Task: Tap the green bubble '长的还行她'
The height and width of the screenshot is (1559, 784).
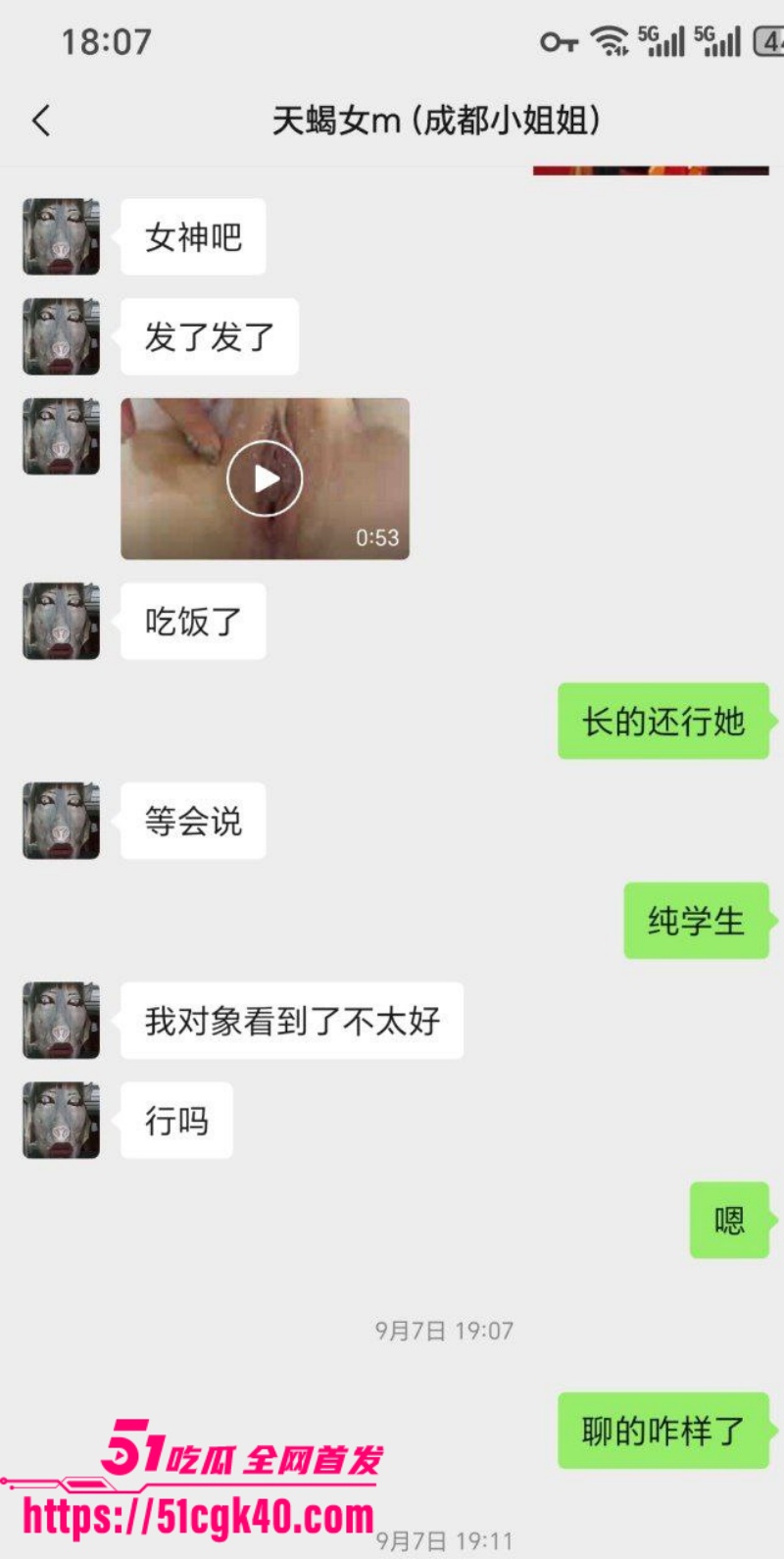Action: pyautogui.click(x=662, y=723)
